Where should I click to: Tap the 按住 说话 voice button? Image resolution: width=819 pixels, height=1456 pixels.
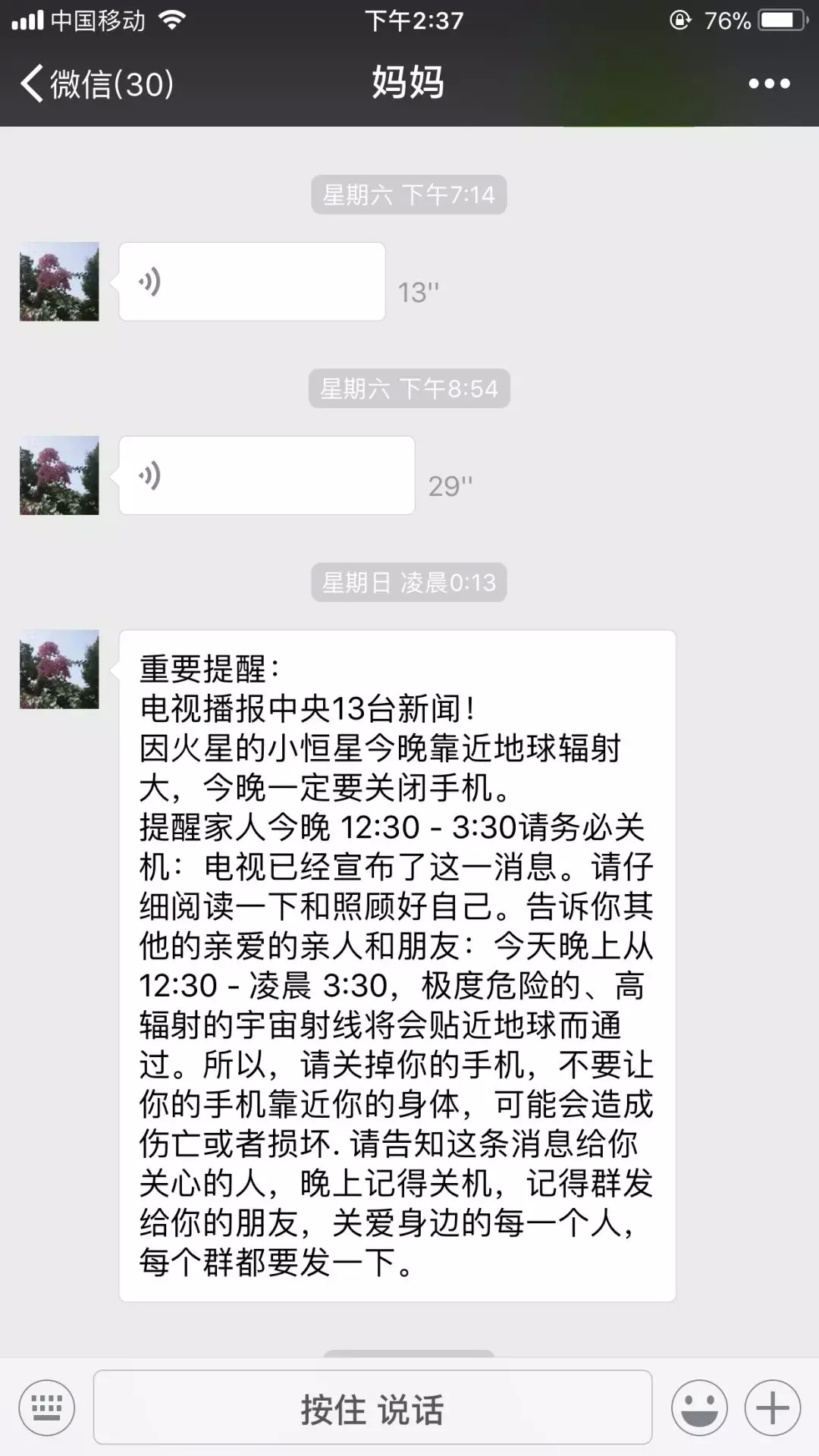(372, 1409)
